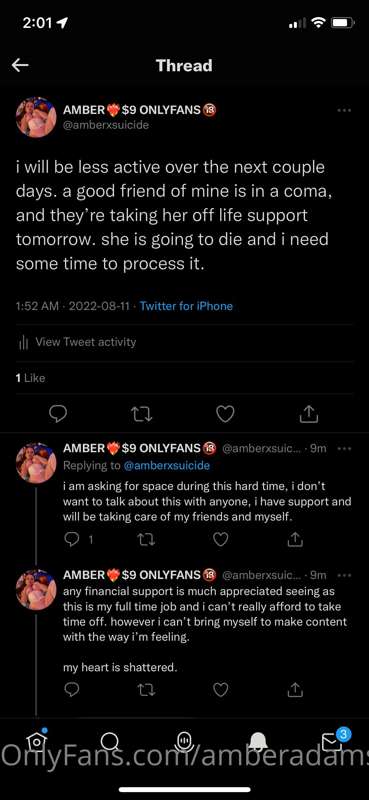Open the Notifications bell tab
Image resolution: width=369 pixels, height=800 pixels.
pos(259,741)
